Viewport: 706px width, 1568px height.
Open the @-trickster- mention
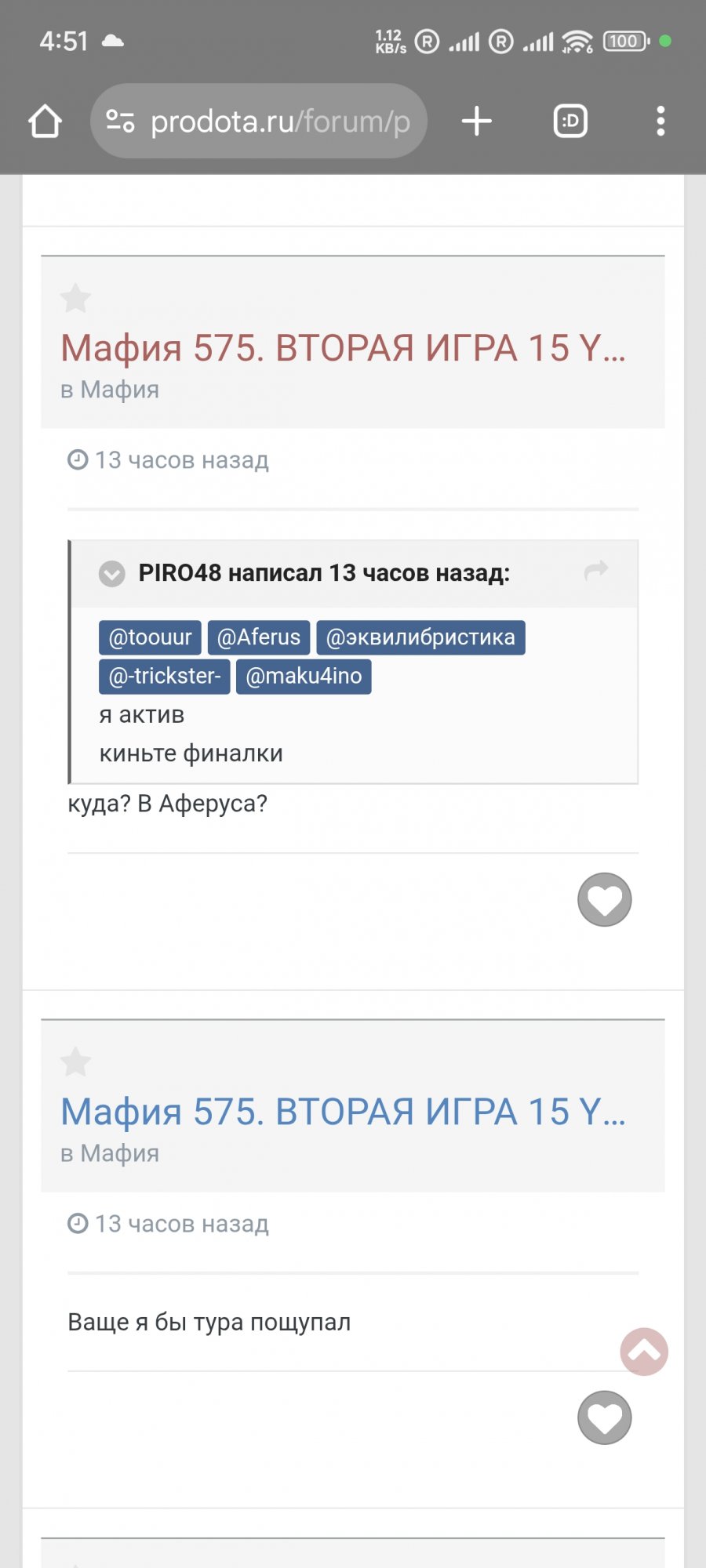165,676
